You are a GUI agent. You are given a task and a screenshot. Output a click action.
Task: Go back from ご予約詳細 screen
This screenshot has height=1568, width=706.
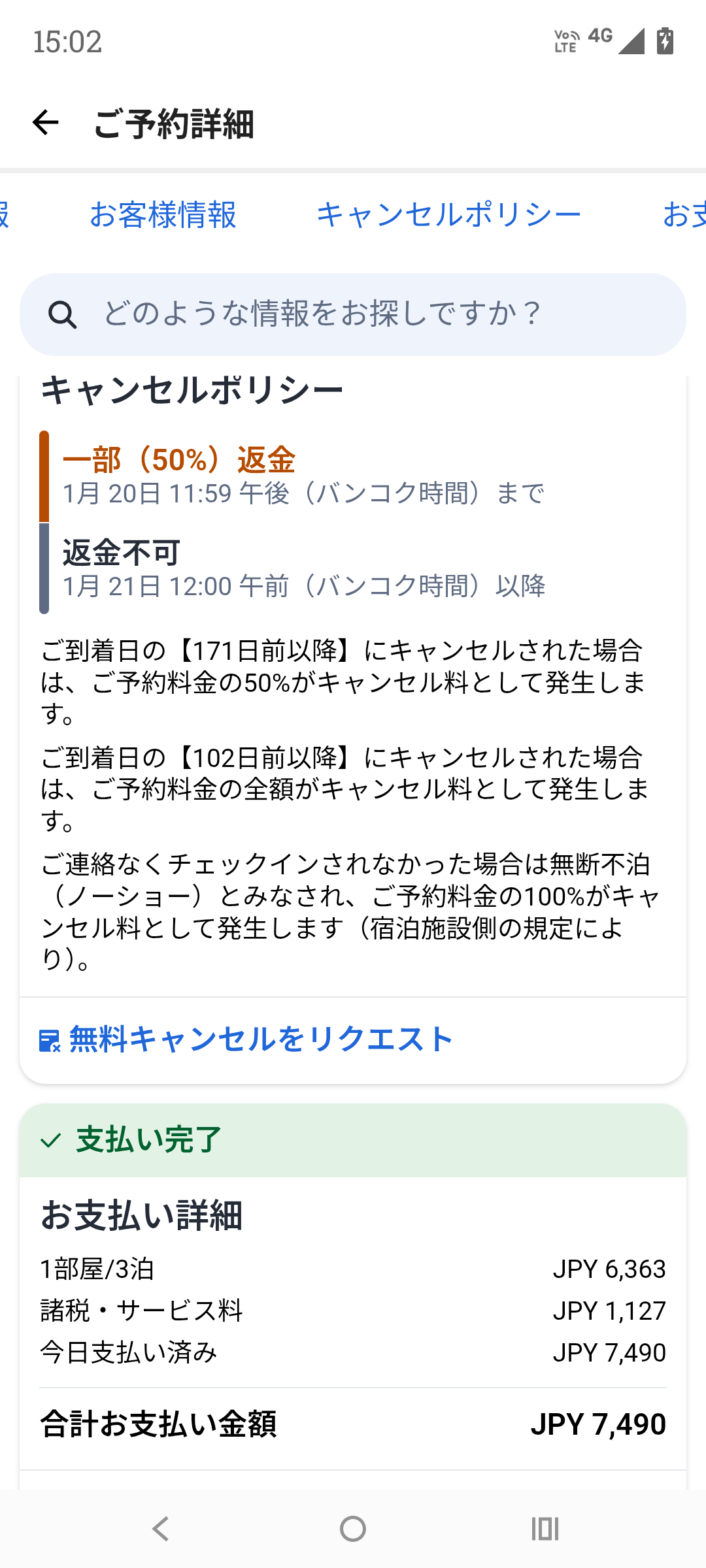(x=46, y=123)
